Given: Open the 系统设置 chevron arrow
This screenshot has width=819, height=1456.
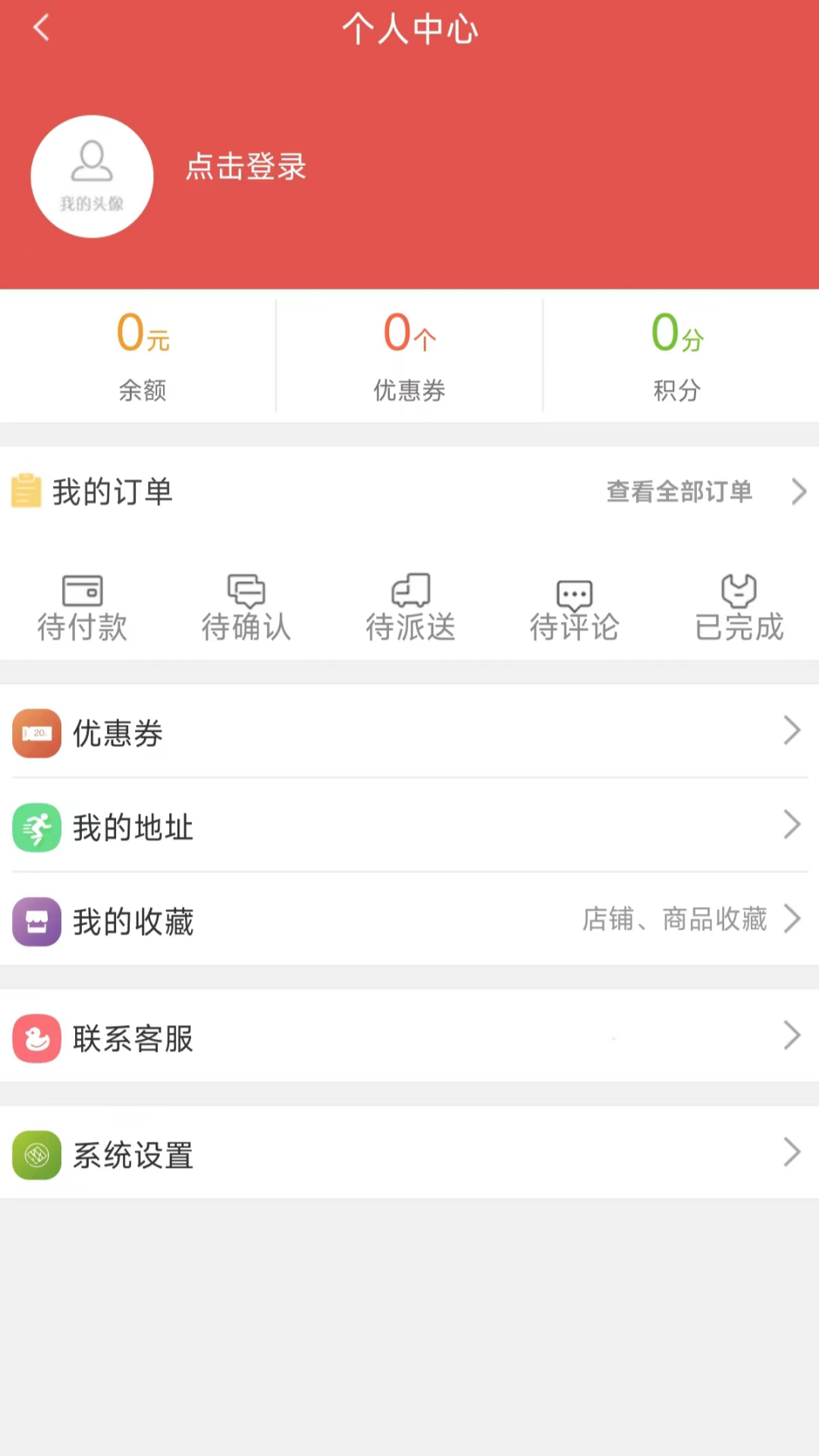Looking at the screenshot, I should coord(792,1152).
